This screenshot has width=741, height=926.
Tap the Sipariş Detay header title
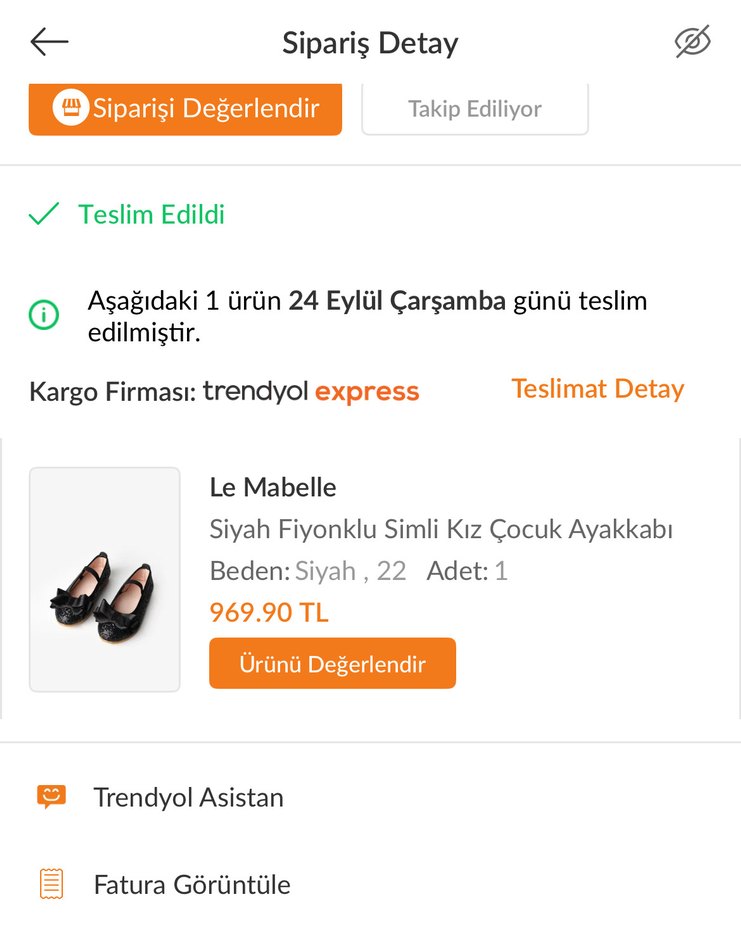pos(370,42)
